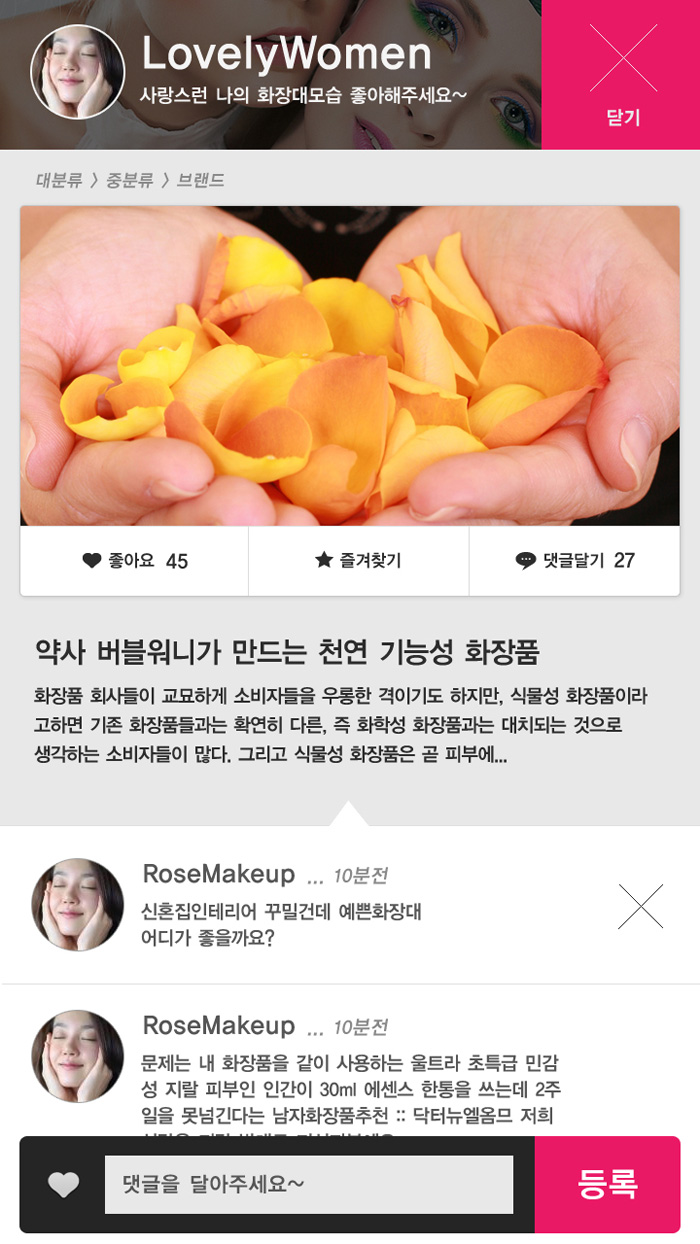Screen dimensions: 700x1244
Task: View RoseMakeup's avatar on the 신혼집인테리어 comment
Action: coord(78,904)
